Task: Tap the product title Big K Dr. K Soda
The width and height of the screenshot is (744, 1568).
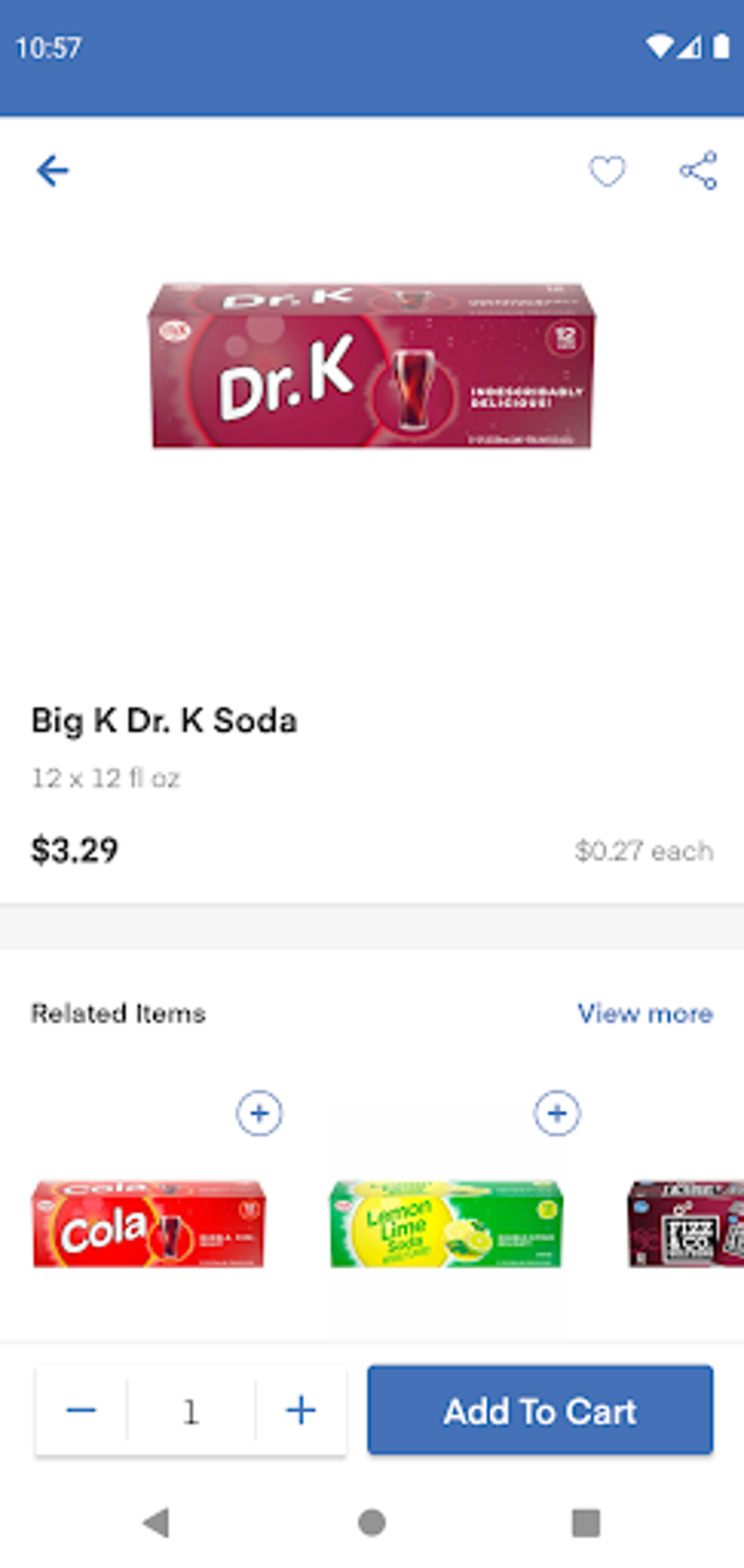Action: click(x=163, y=720)
